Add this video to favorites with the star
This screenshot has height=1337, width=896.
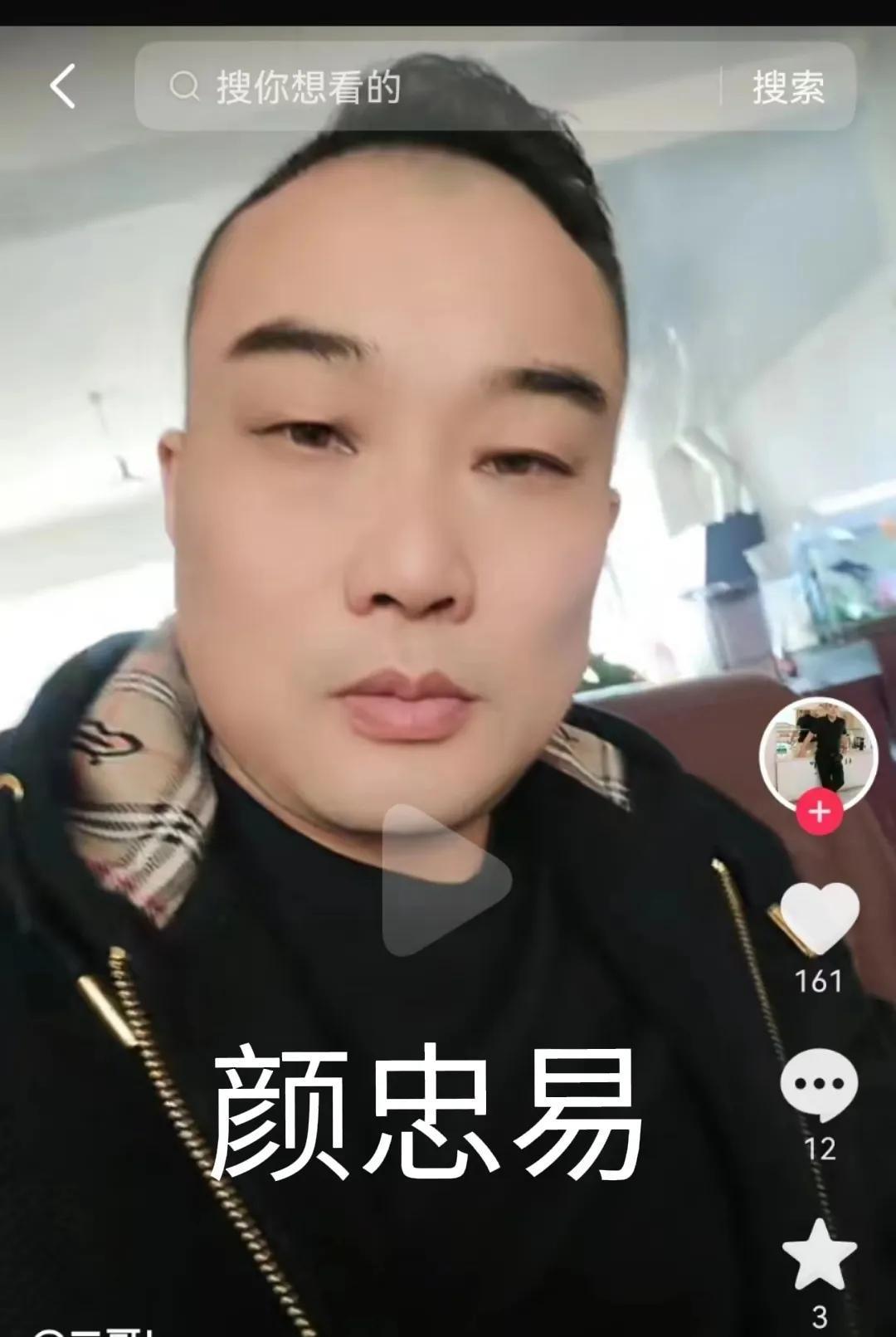tap(819, 1256)
